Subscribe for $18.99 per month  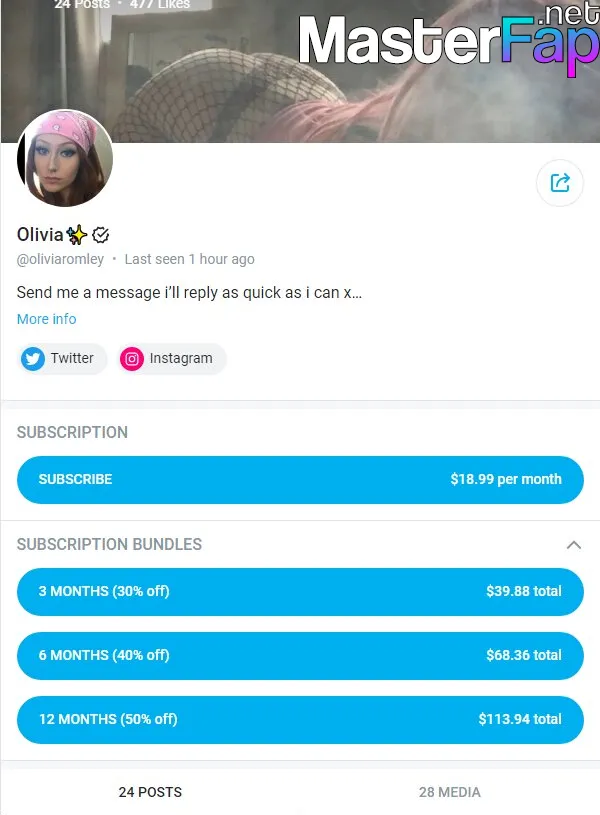(x=300, y=479)
